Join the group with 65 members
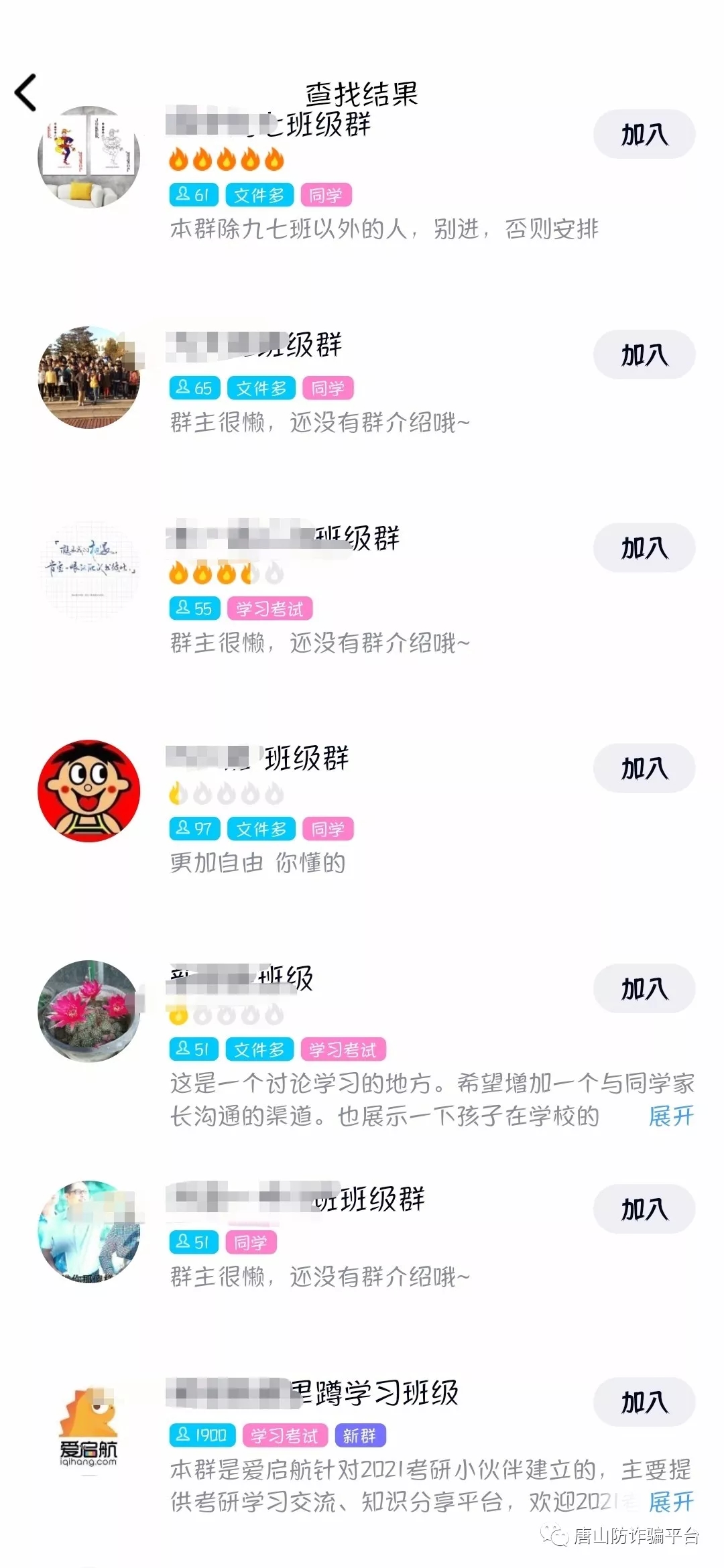Image resolution: width=724 pixels, height=1568 pixels. click(644, 354)
